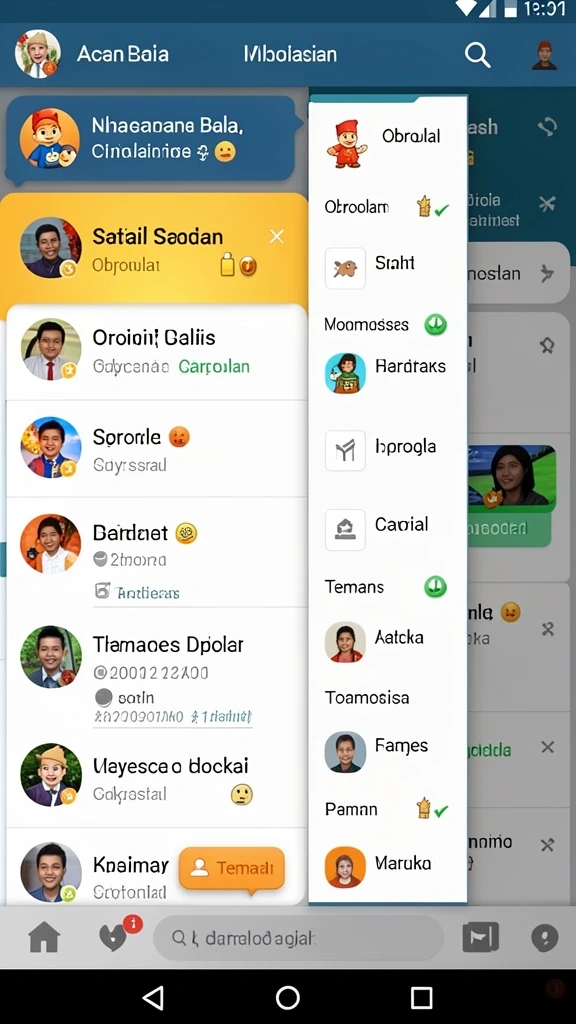The width and height of the screenshot is (576, 1024).
Task: Go to the home tab
Action: 44,938
